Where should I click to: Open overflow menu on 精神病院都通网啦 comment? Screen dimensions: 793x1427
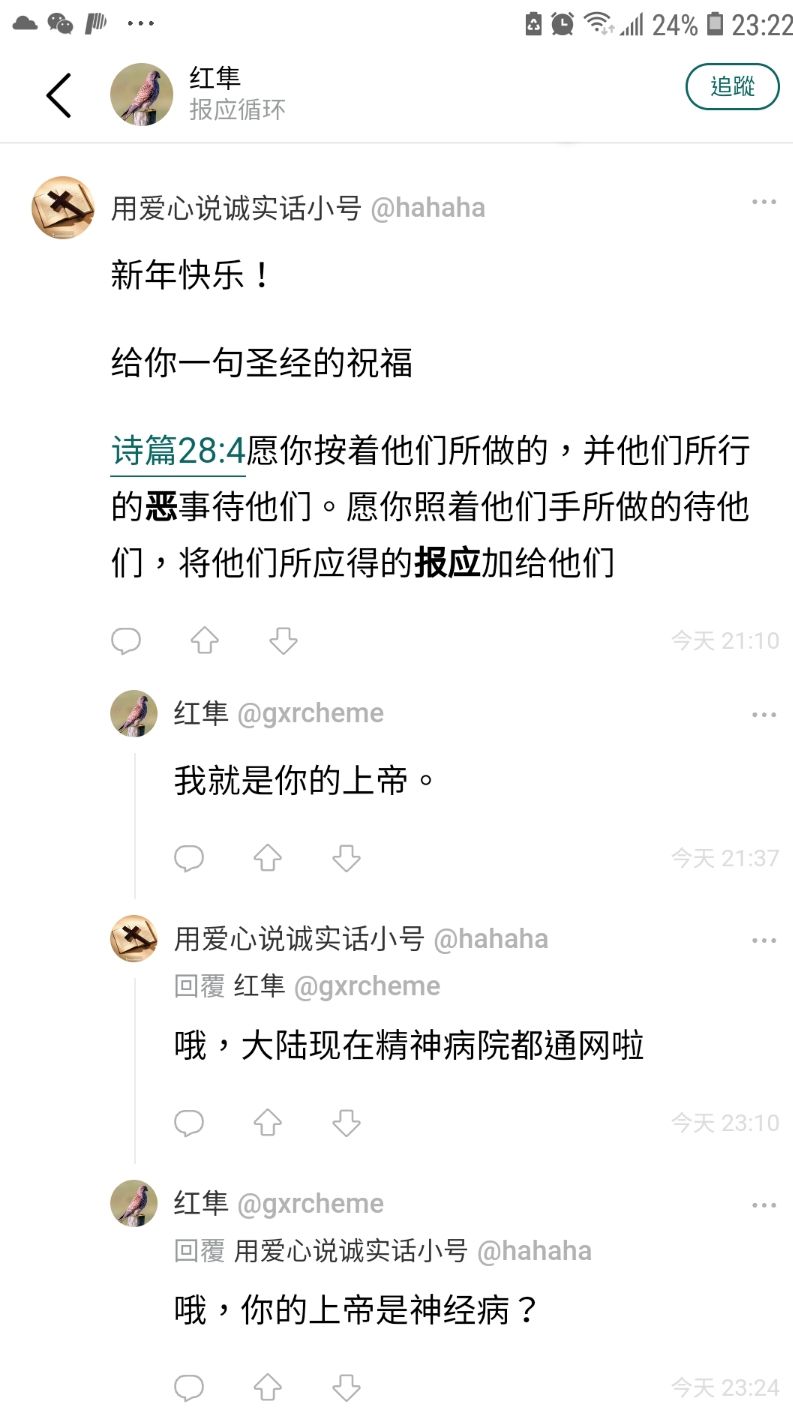click(x=763, y=941)
